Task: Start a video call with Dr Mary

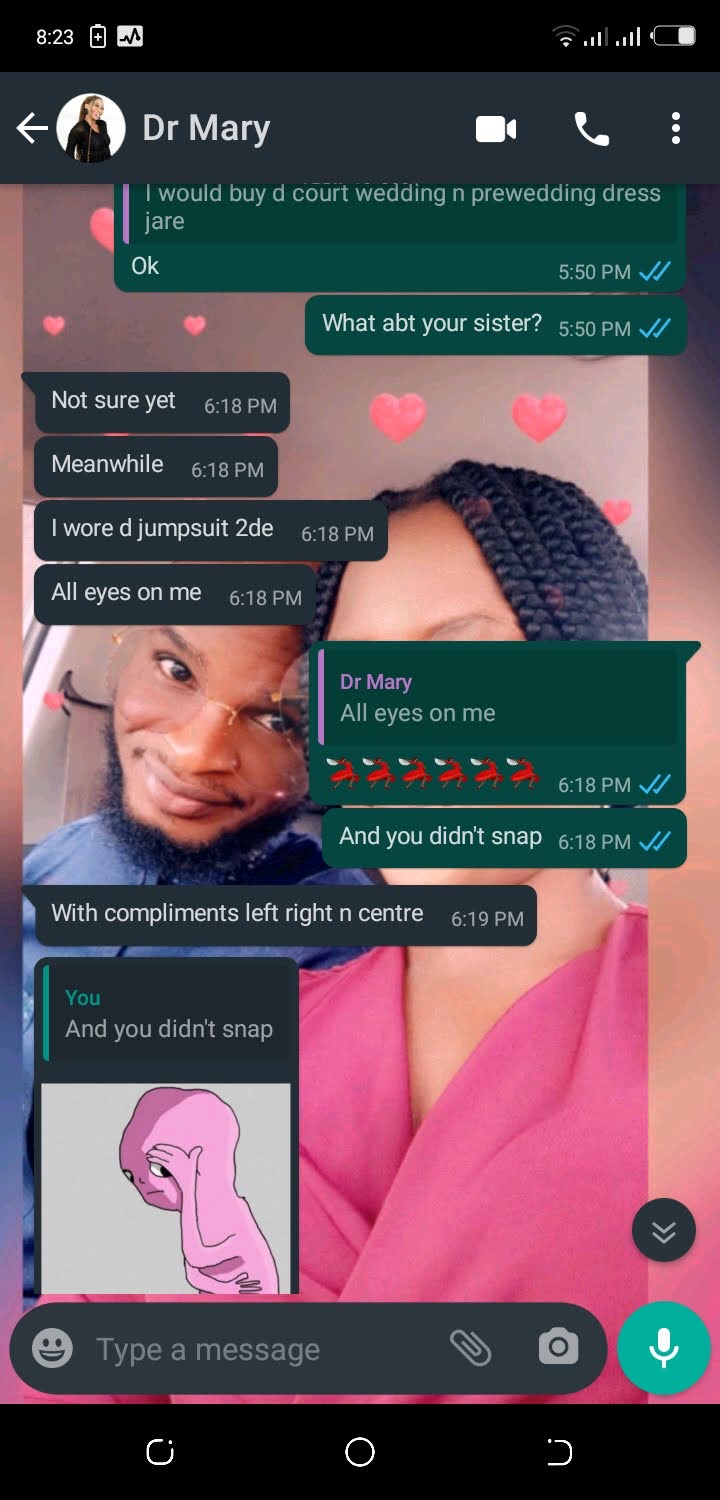Action: (496, 128)
